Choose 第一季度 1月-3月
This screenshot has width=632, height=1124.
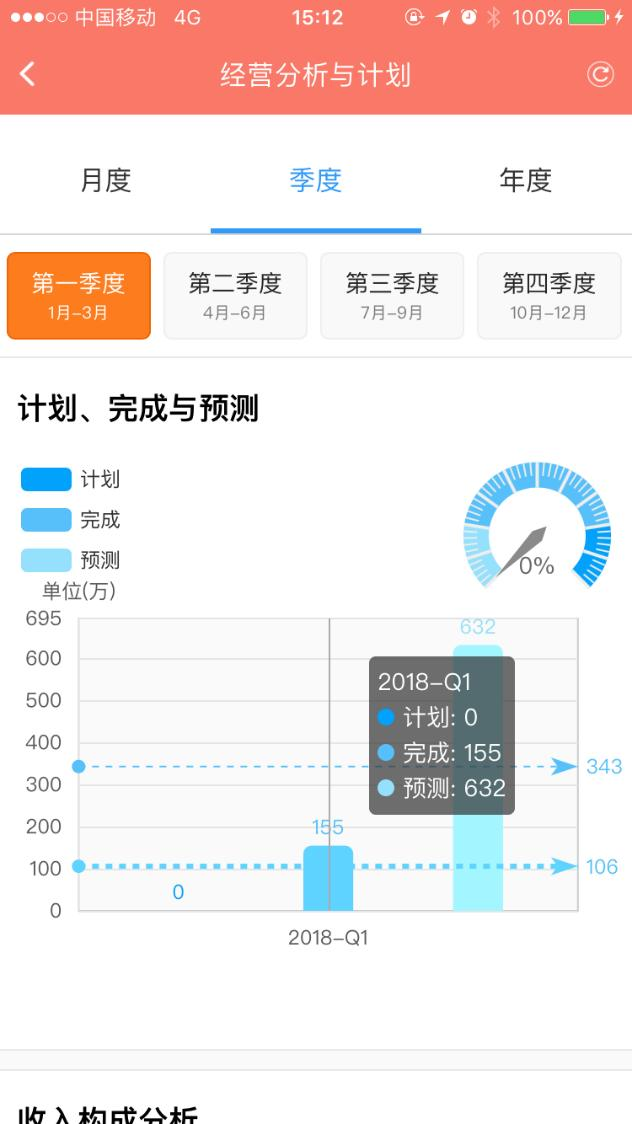(79, 295)
